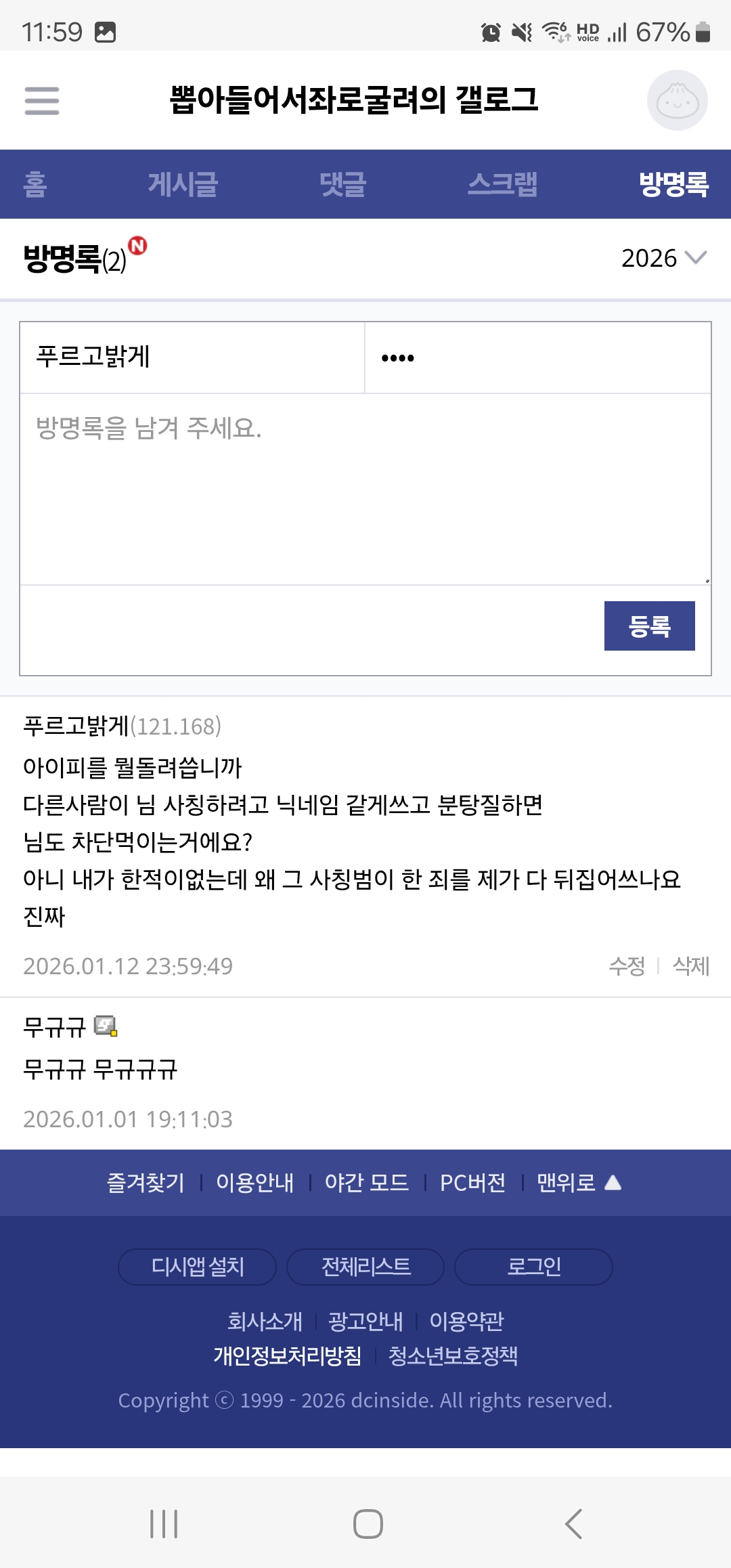Tap the 디시앱 설치 button
Screen dimensions: 731x1568
197,1267
